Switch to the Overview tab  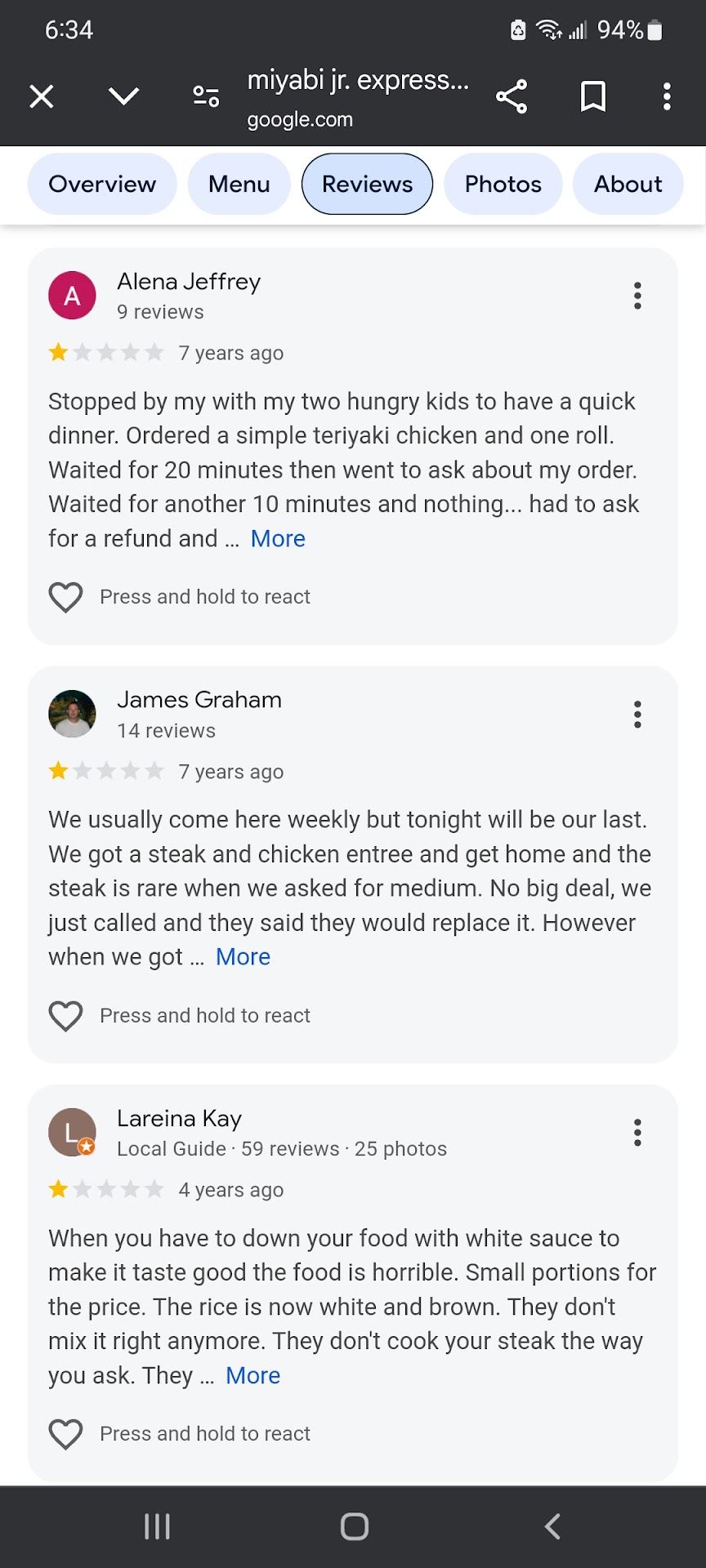point(102,185)
